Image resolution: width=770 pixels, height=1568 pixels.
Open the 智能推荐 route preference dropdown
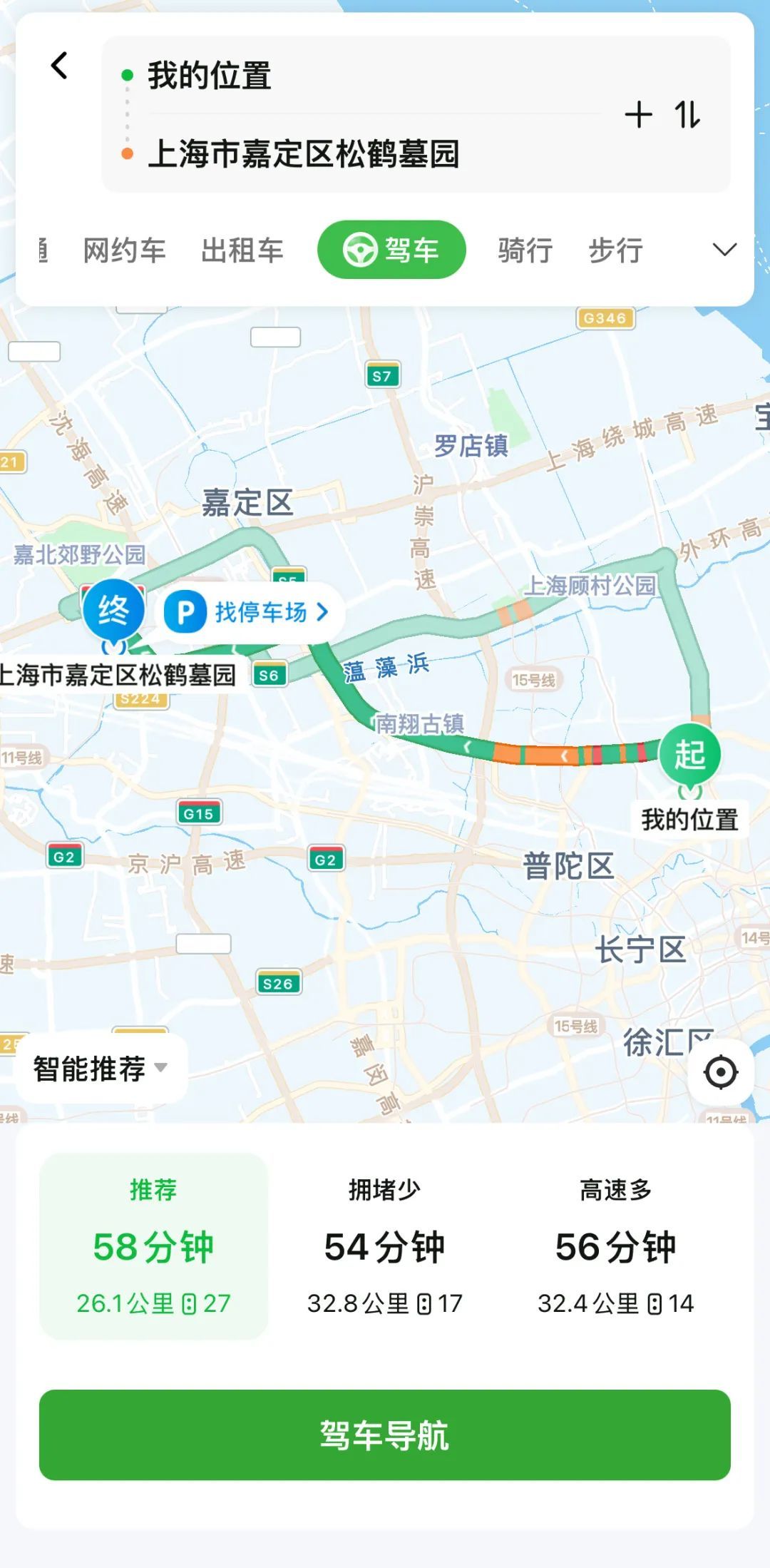point(100,1068)
